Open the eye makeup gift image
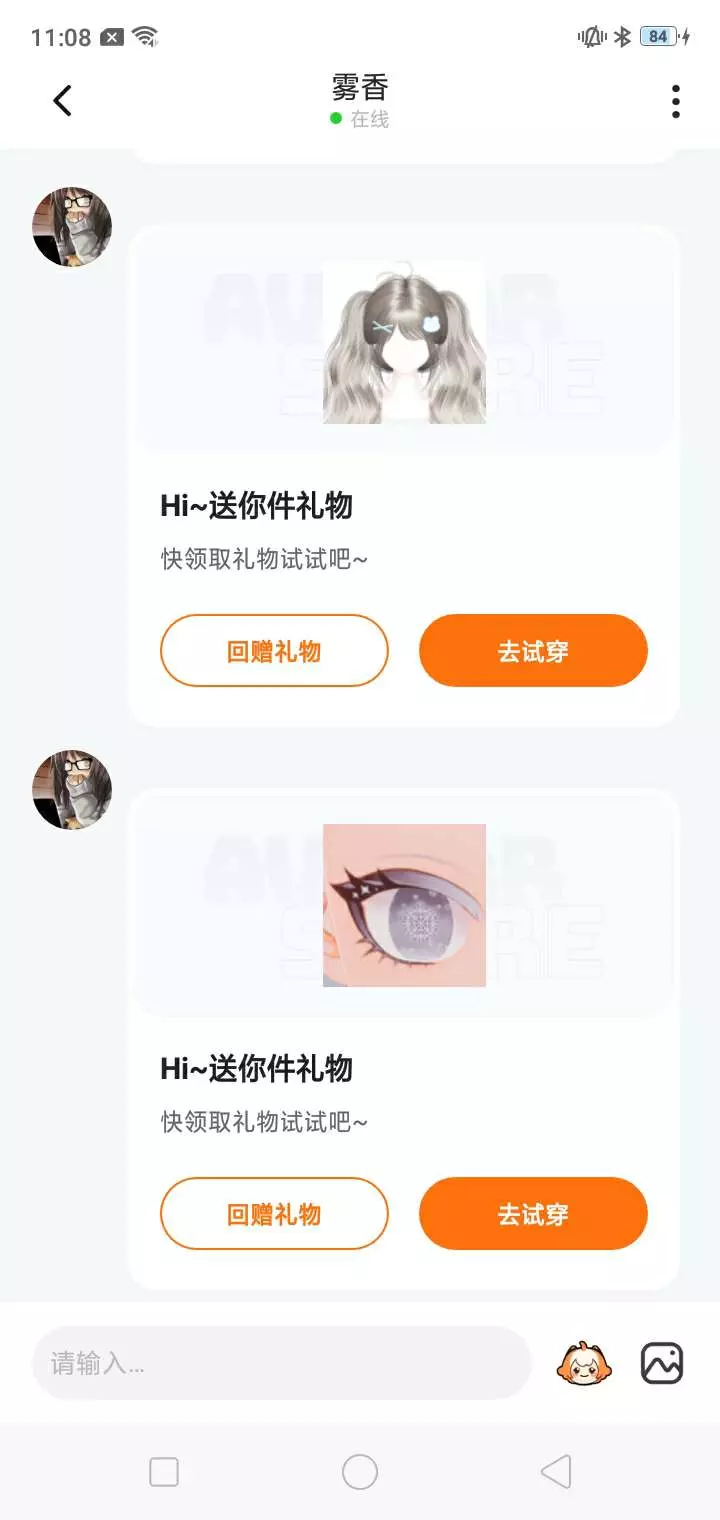 pos(404,905)
